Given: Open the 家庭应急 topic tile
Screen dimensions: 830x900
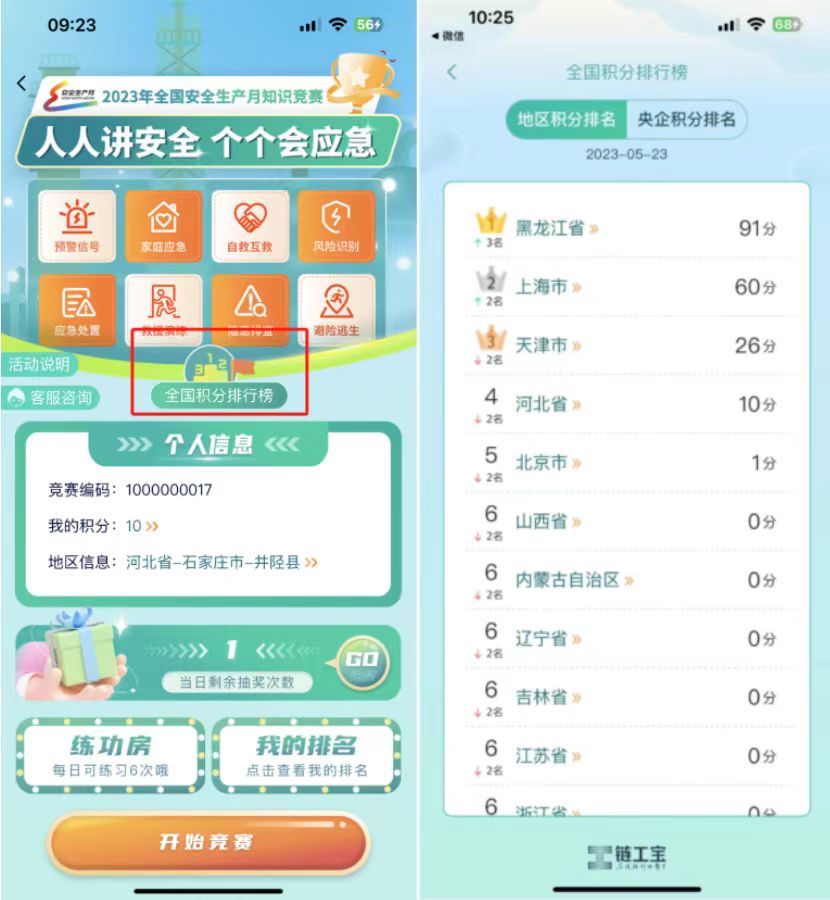Looking at the screenshot, I should tap(163, 226).
